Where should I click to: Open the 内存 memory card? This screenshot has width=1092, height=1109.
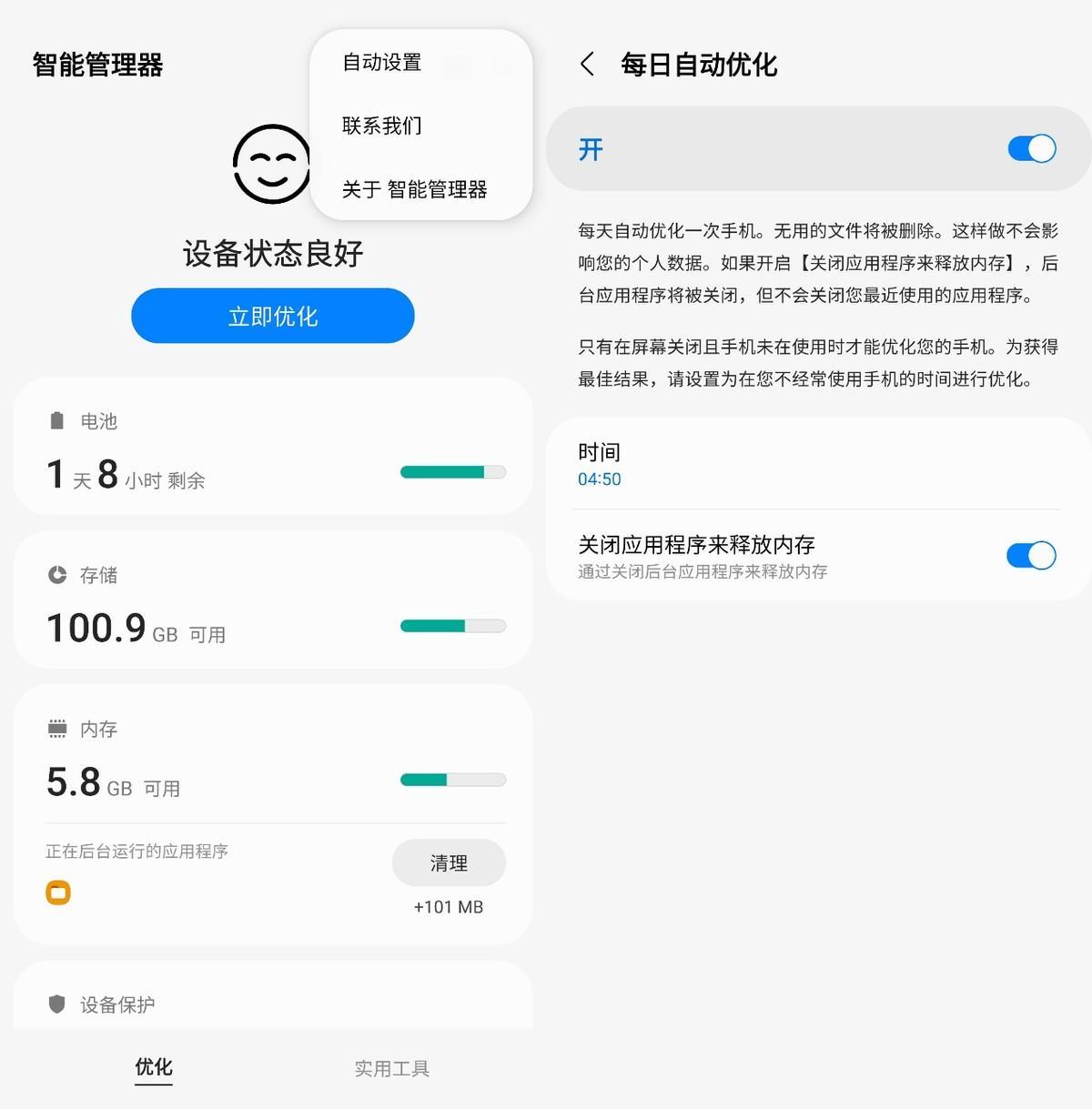point(273,755)
